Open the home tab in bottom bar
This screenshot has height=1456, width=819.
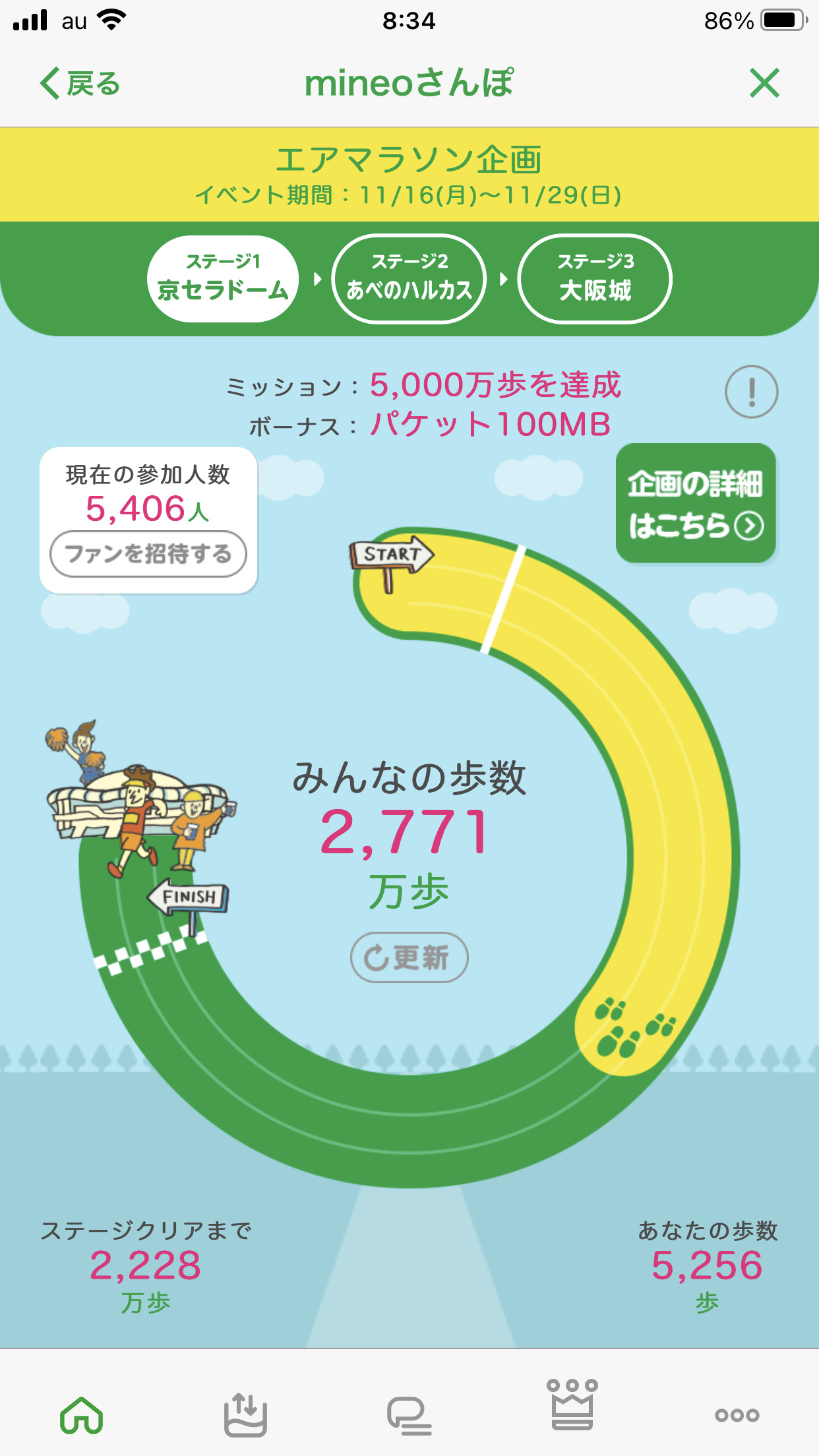[x=82, y=1414]
